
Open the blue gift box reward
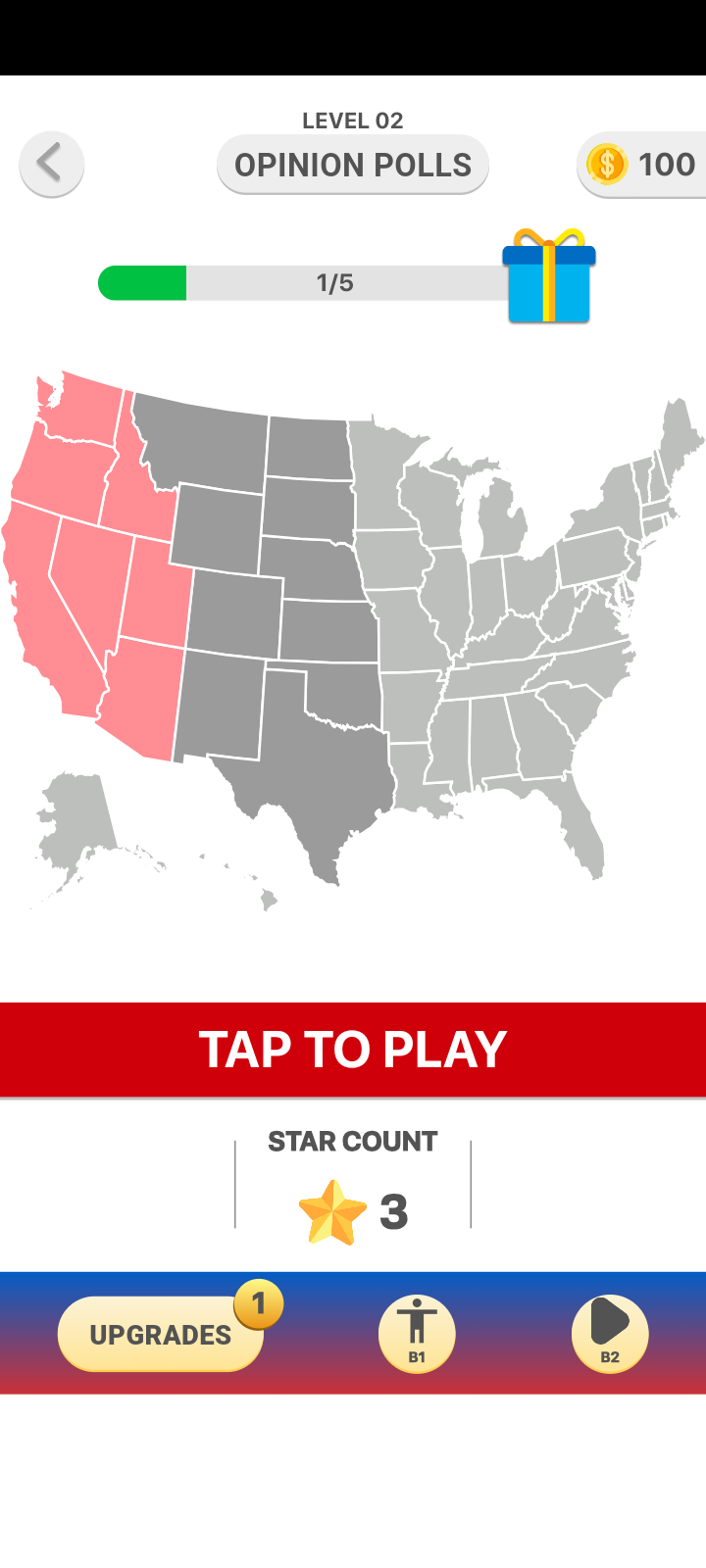pos(548,277)
